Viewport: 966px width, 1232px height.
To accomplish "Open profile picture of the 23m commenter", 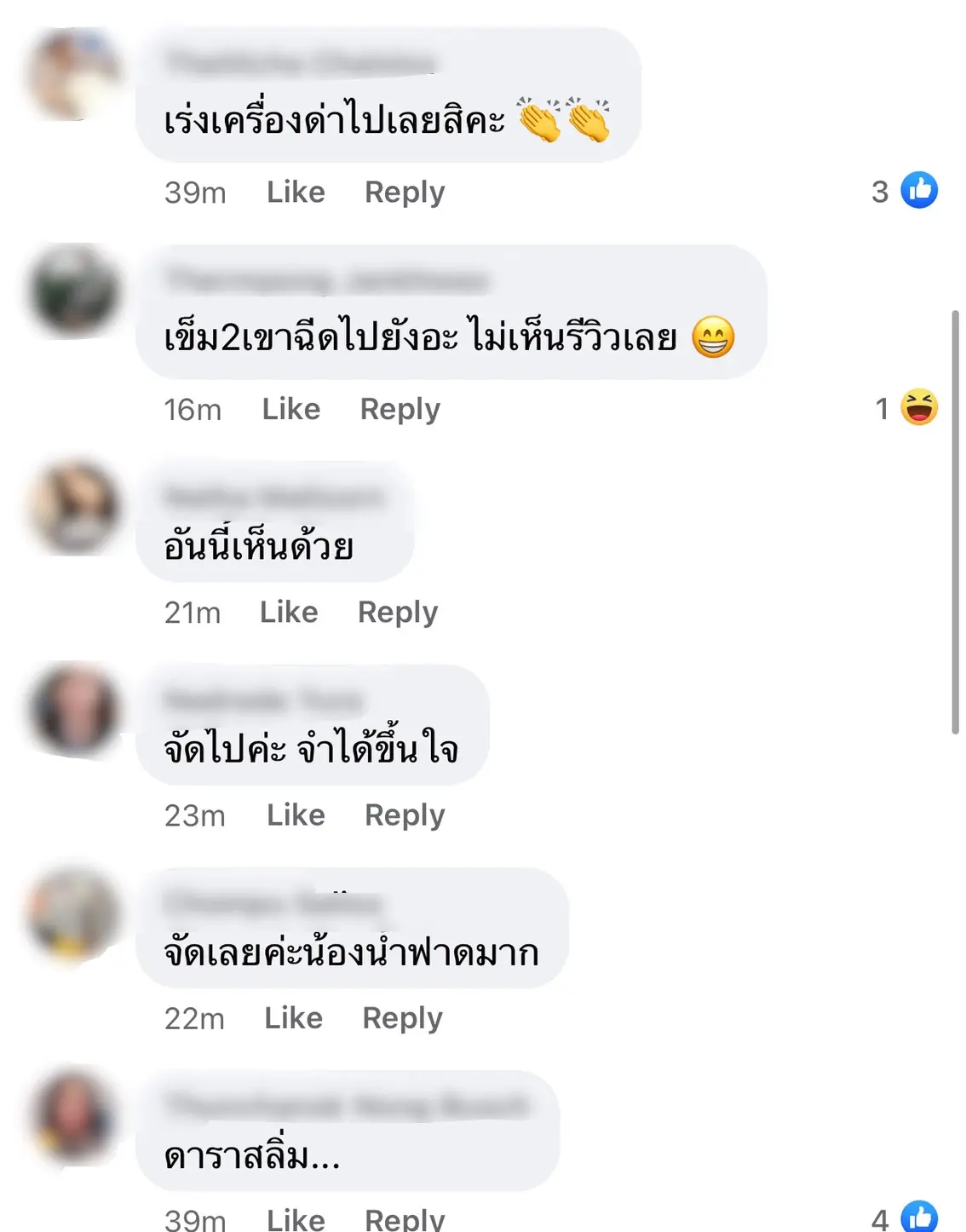I will [75, 711].
